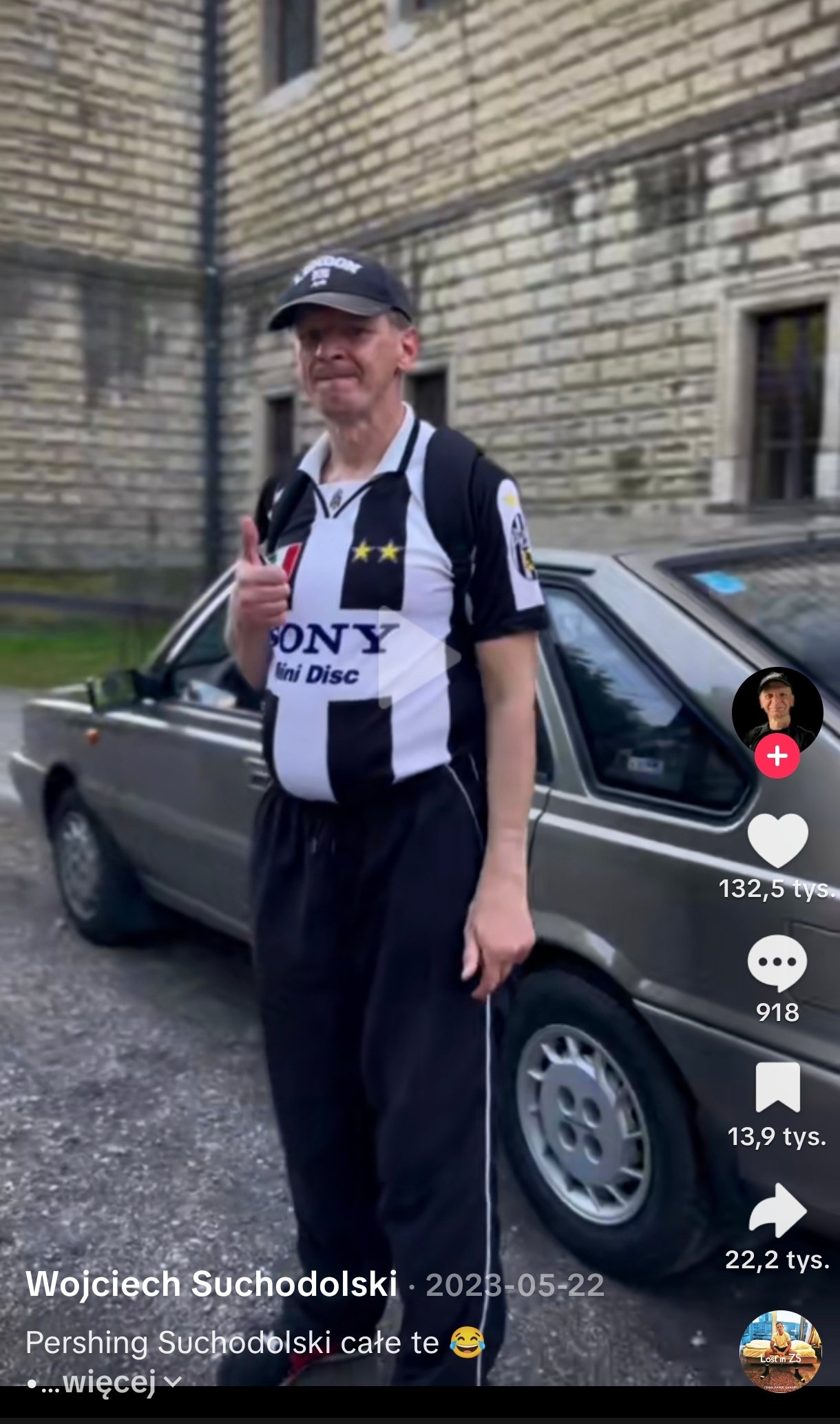The image size is (840, 1424).
Task: Open the comments with 918 replies
Action: [x=777, y=962]
